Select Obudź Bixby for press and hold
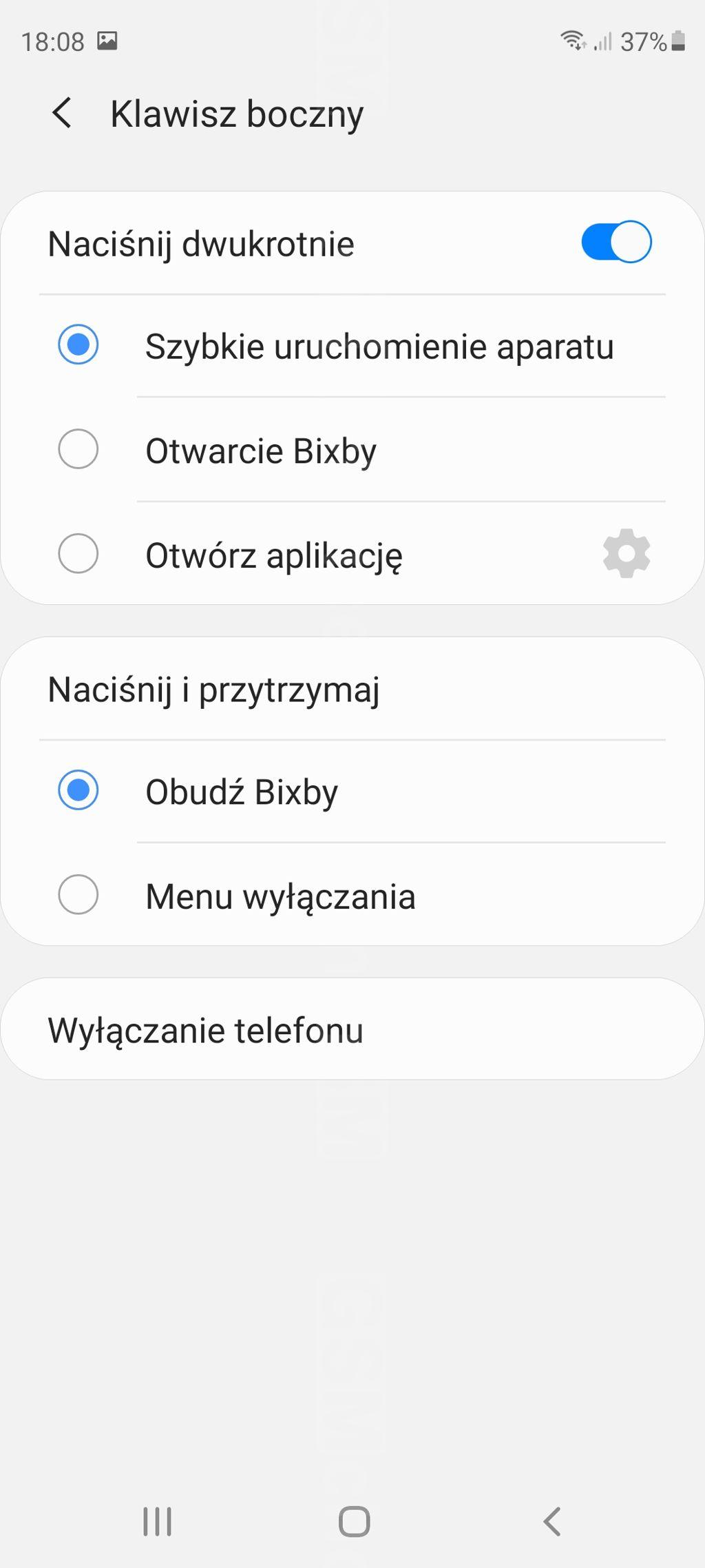 coord(78,790)
